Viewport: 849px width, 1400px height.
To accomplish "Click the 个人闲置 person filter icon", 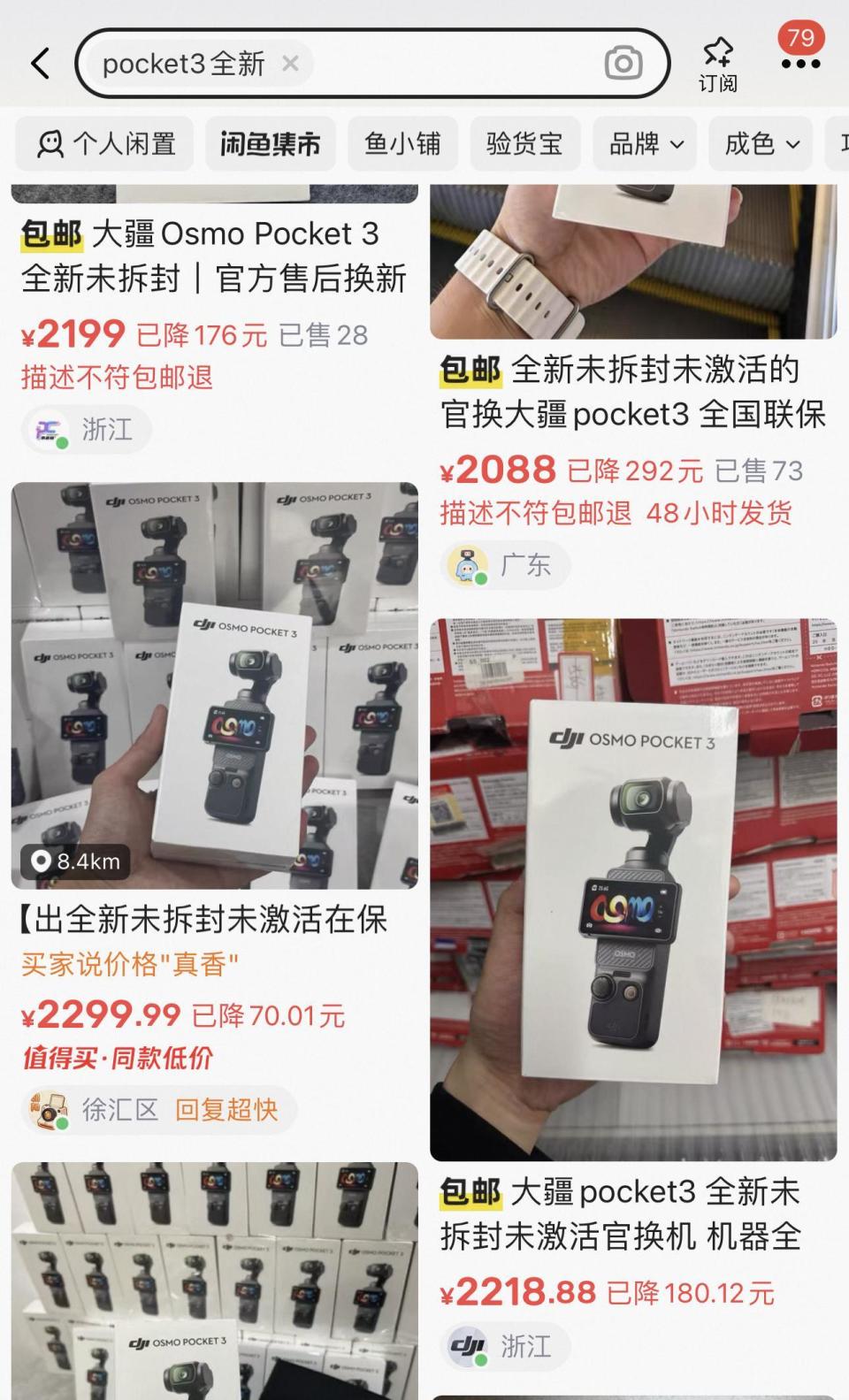I will pyautogui.click(x=50, y=144).
